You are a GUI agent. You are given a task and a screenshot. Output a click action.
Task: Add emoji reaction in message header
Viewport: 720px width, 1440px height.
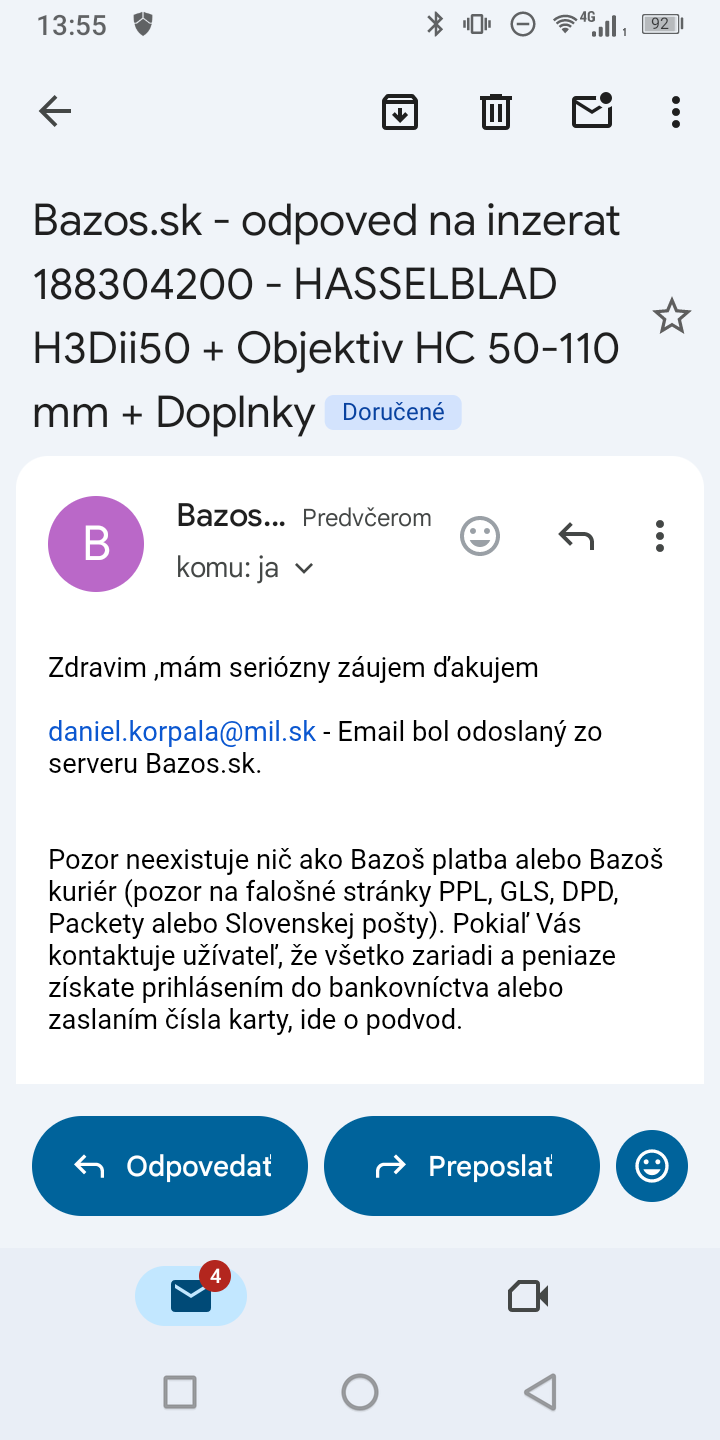pyautogui.click(x=480, y=536)
